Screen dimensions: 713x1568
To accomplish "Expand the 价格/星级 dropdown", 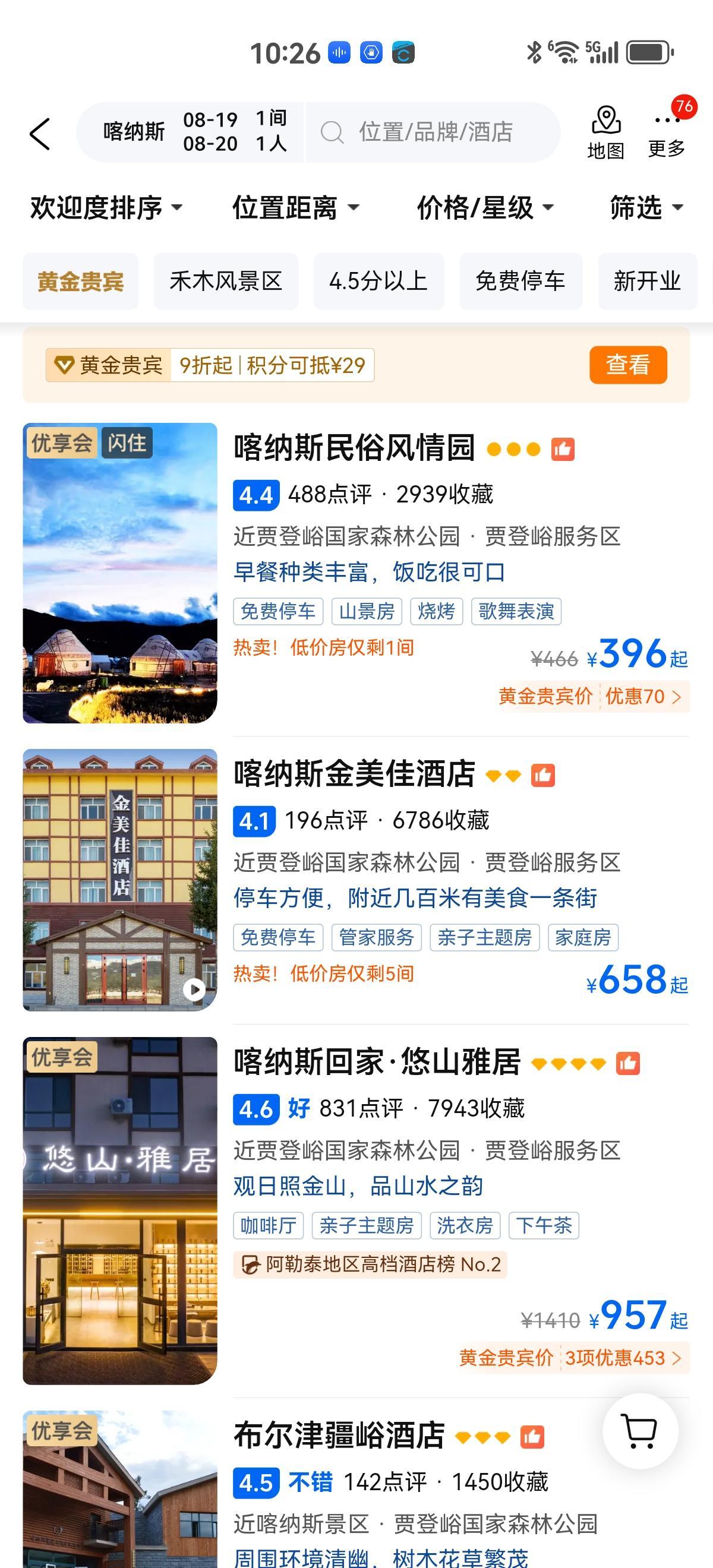I will (485, 207).
